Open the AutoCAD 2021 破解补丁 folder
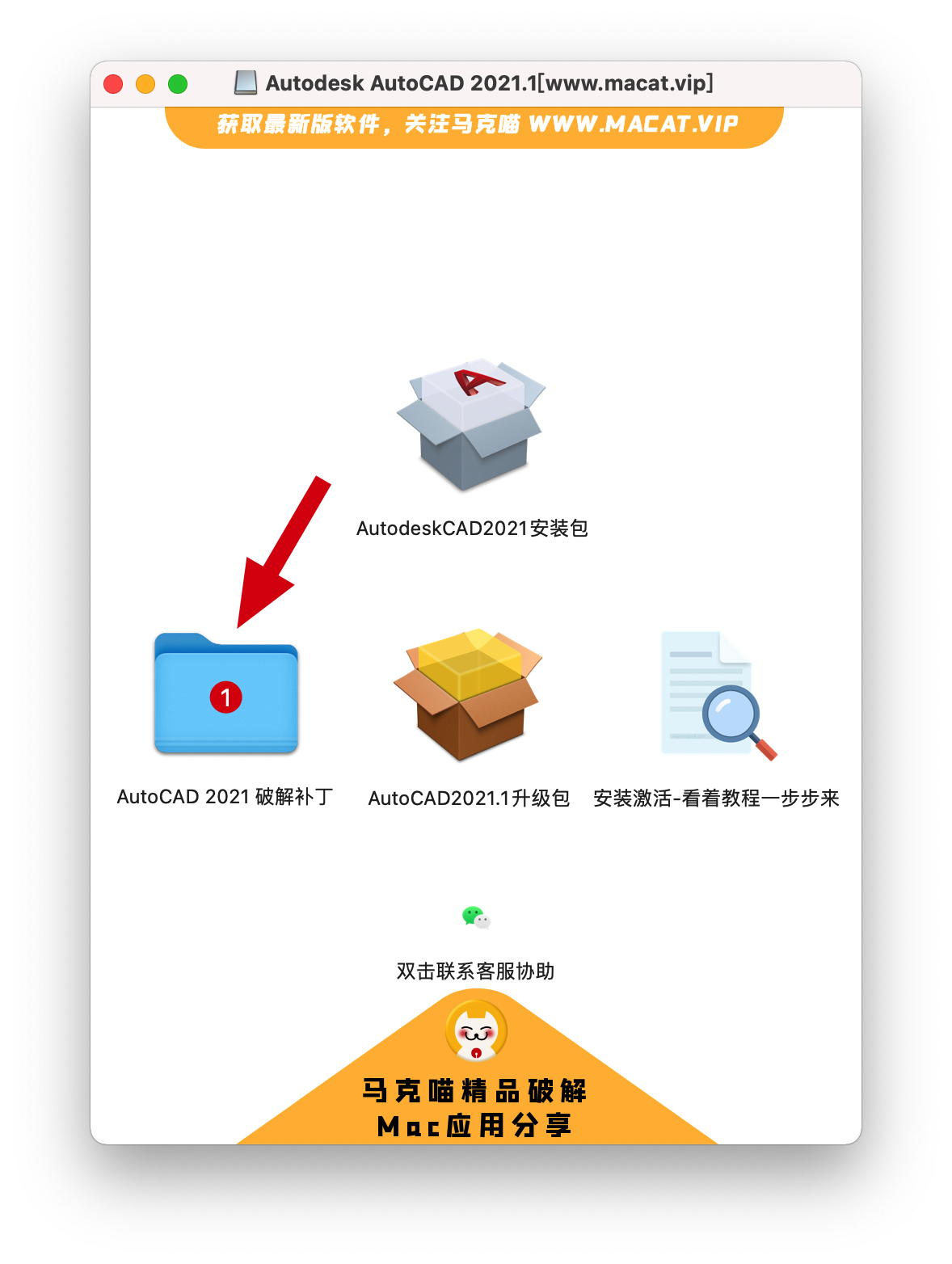 click(226, 694)
